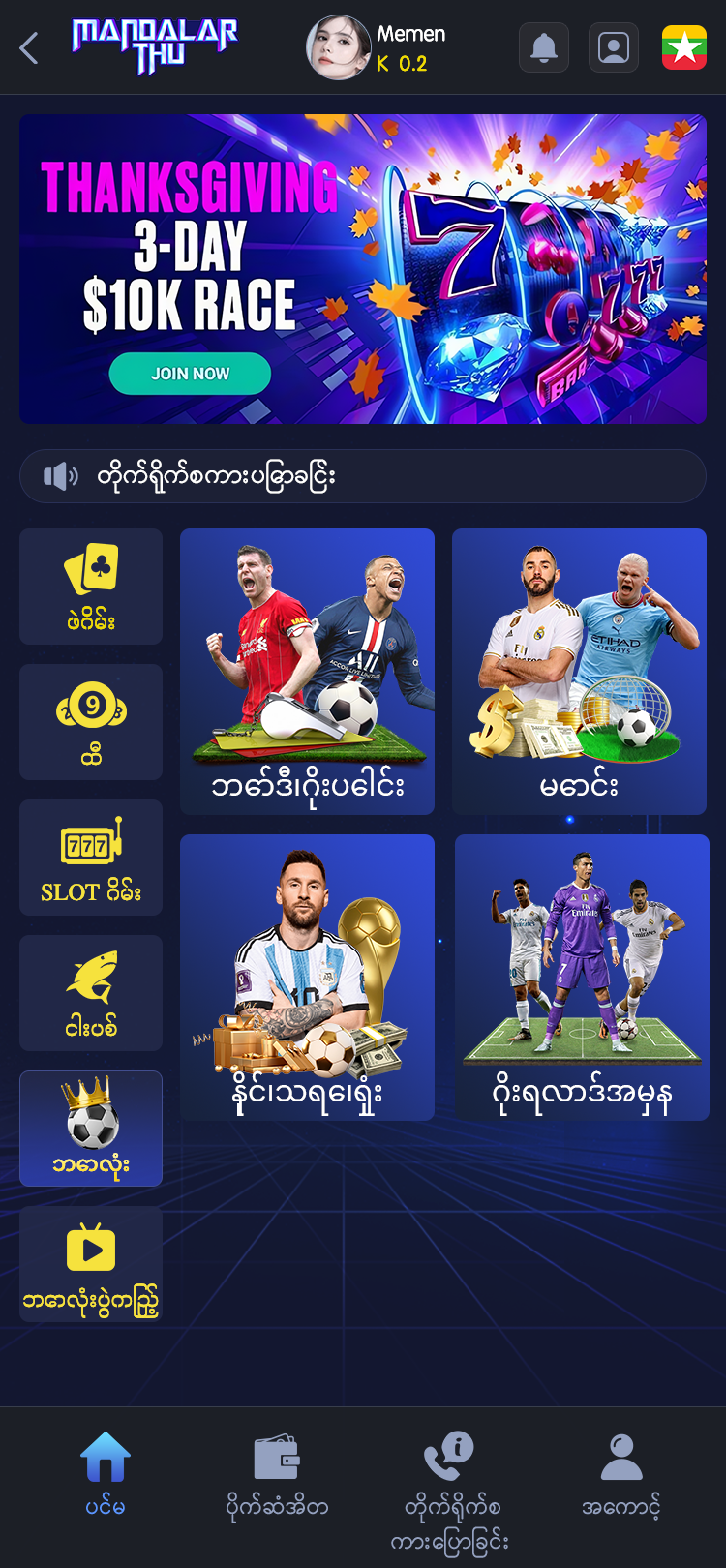Image resolution: width=726 pixels, height=1568 pixels.
Task: Select the ထီ lottery category
Action: 91,722
